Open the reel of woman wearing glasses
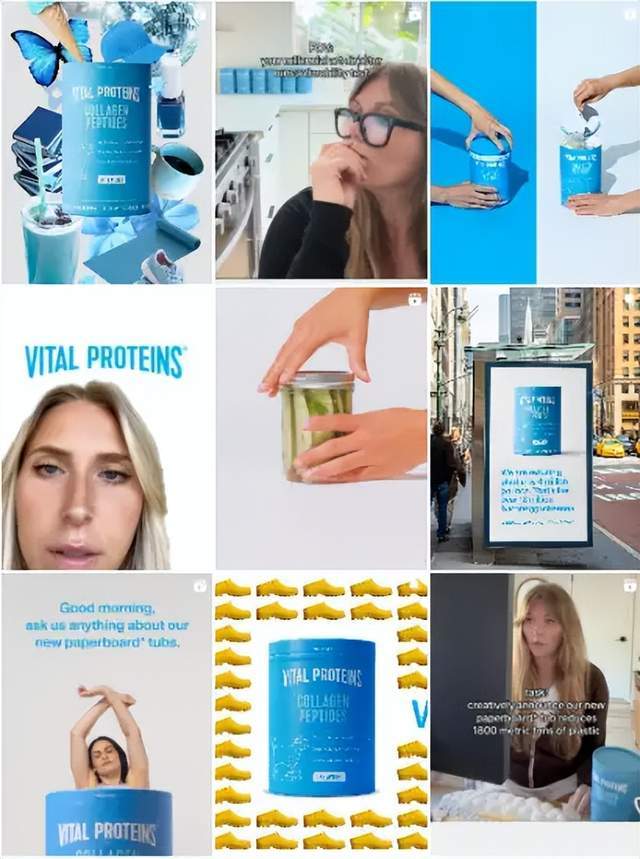The height and width of the screenshot is (859, 640). (x=321, y=142)
